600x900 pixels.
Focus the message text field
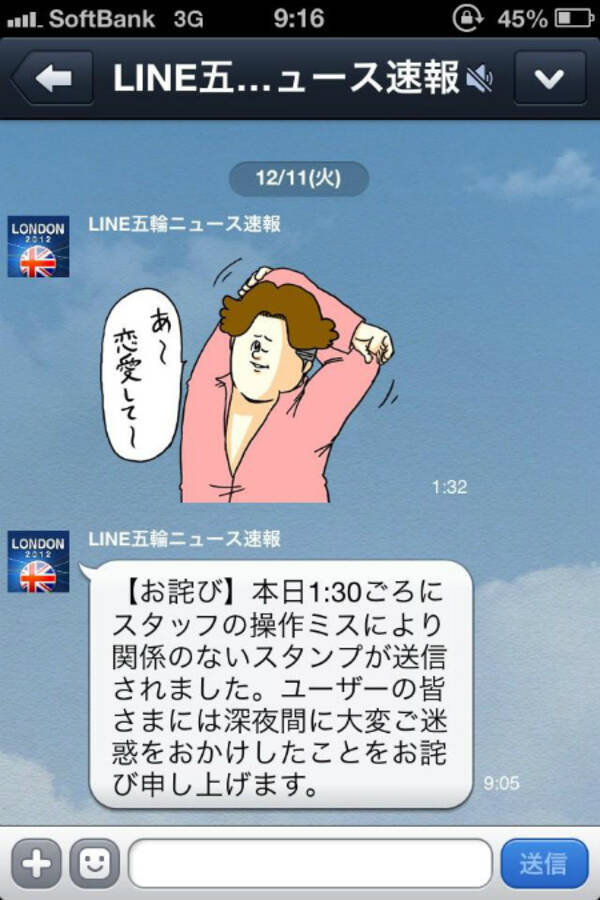point(310,863)
